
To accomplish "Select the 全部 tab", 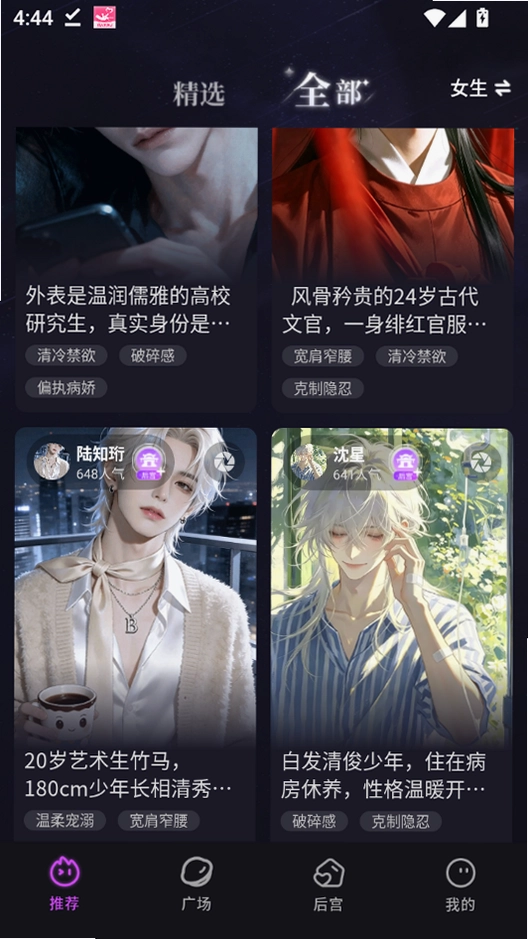I will click(330, 92).
